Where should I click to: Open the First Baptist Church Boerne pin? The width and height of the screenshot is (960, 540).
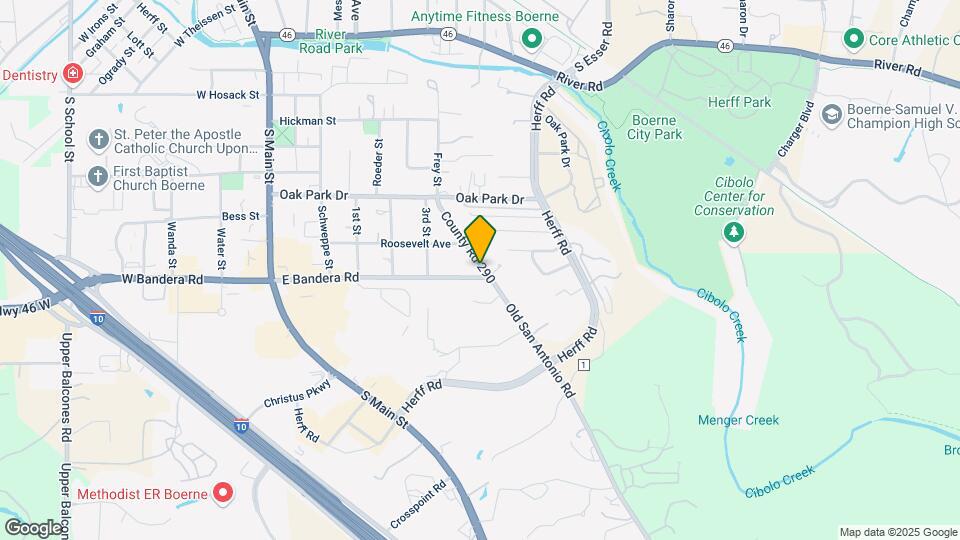pos(98,177)
